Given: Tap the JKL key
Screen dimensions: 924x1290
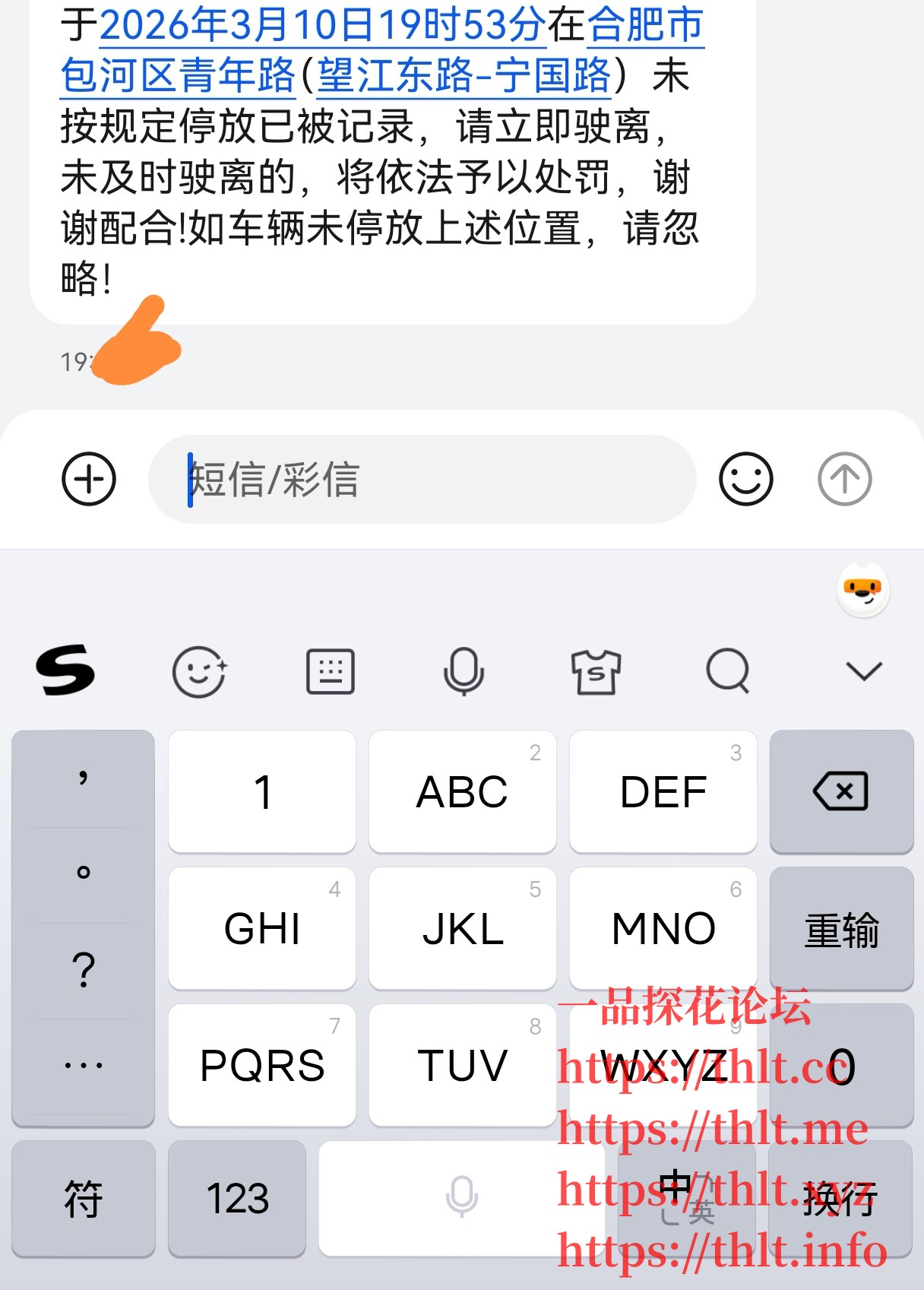Looking at the screenshot, I should (x=462, y=929).
